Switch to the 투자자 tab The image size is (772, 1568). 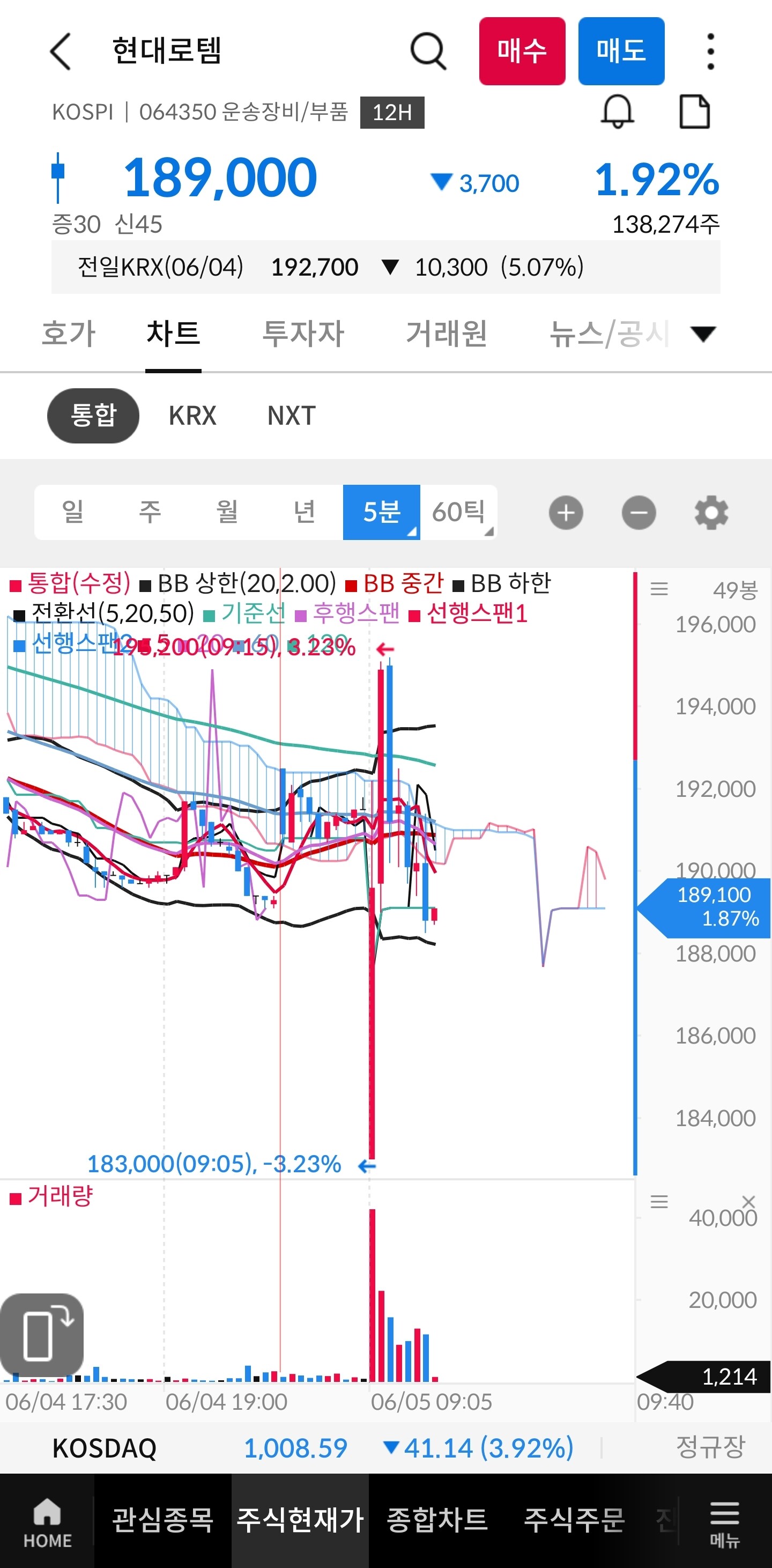[303, 334]
